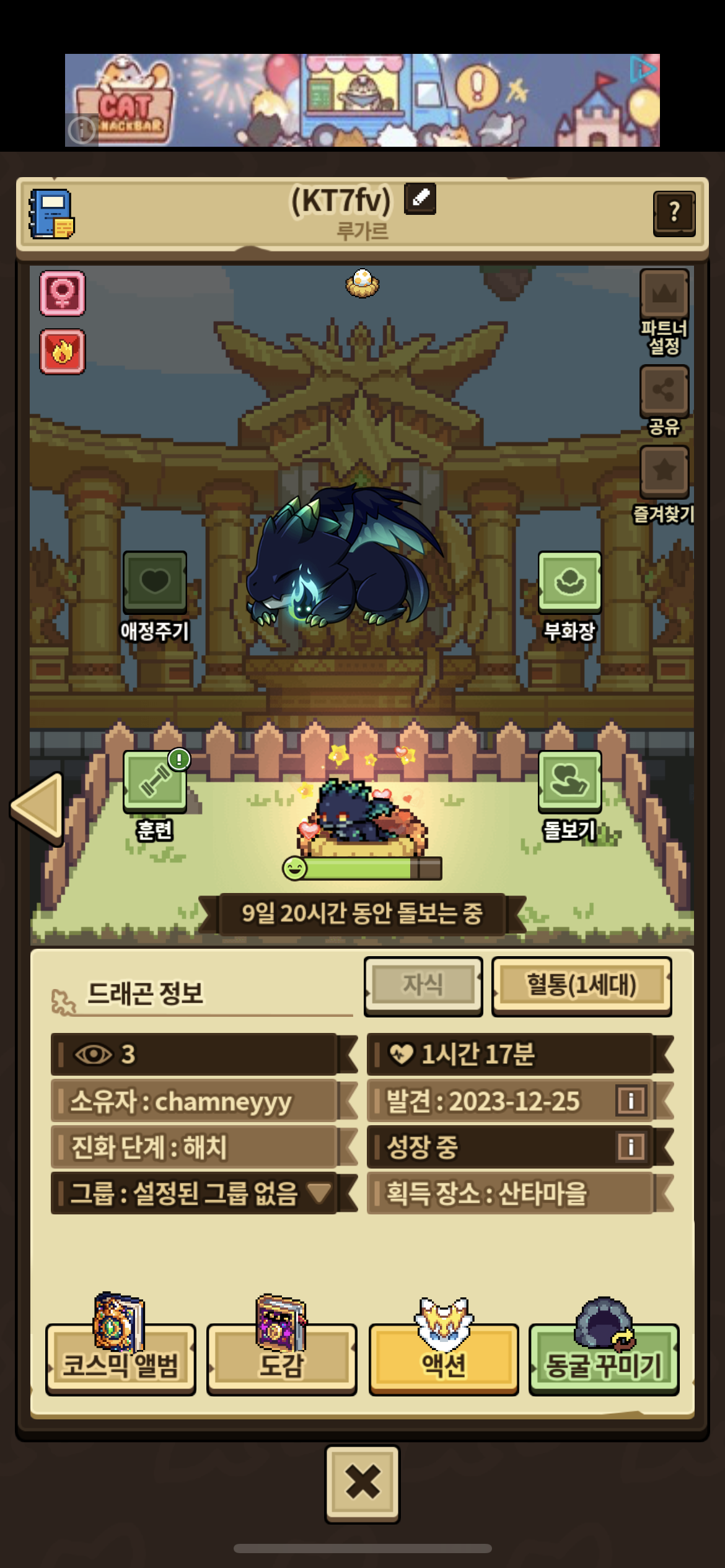Show info for 성장 중 status

631,1146
